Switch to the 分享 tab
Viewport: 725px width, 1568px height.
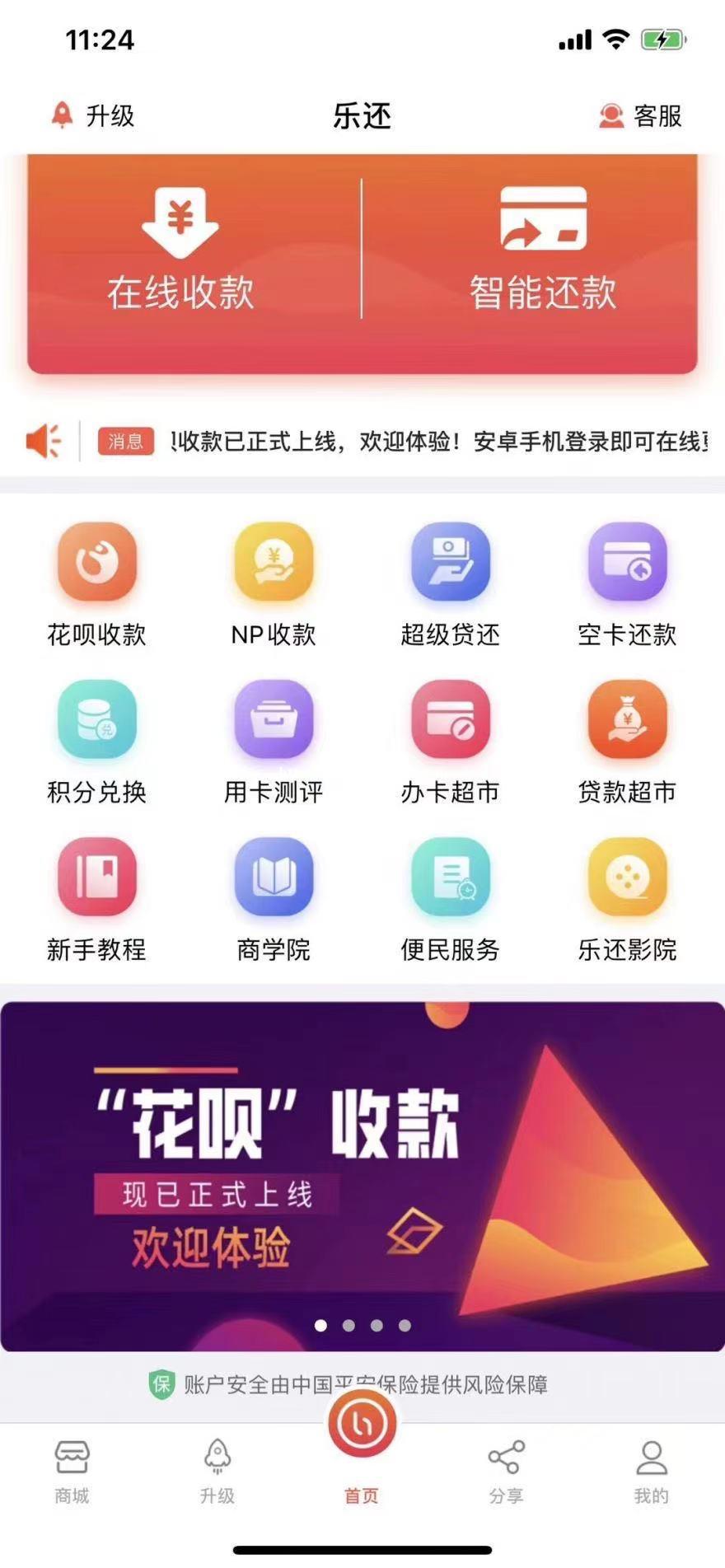point(506,1472)
